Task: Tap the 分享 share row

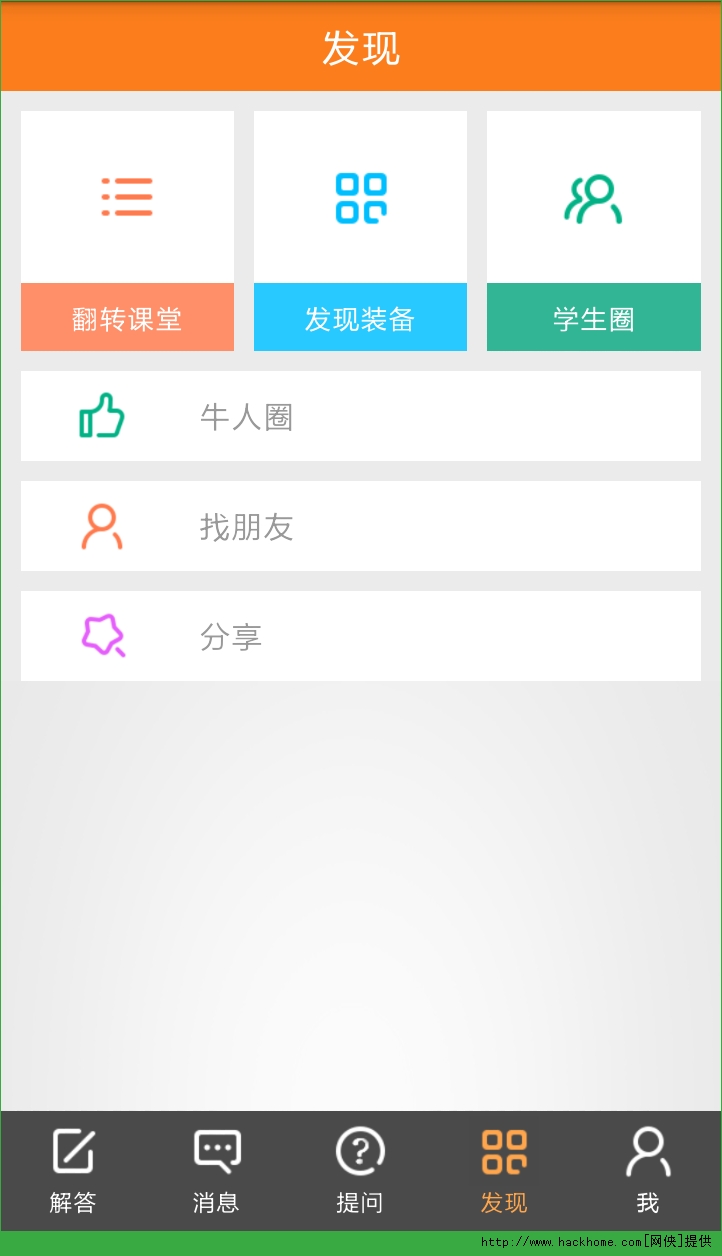Action: tap(360, 636)
